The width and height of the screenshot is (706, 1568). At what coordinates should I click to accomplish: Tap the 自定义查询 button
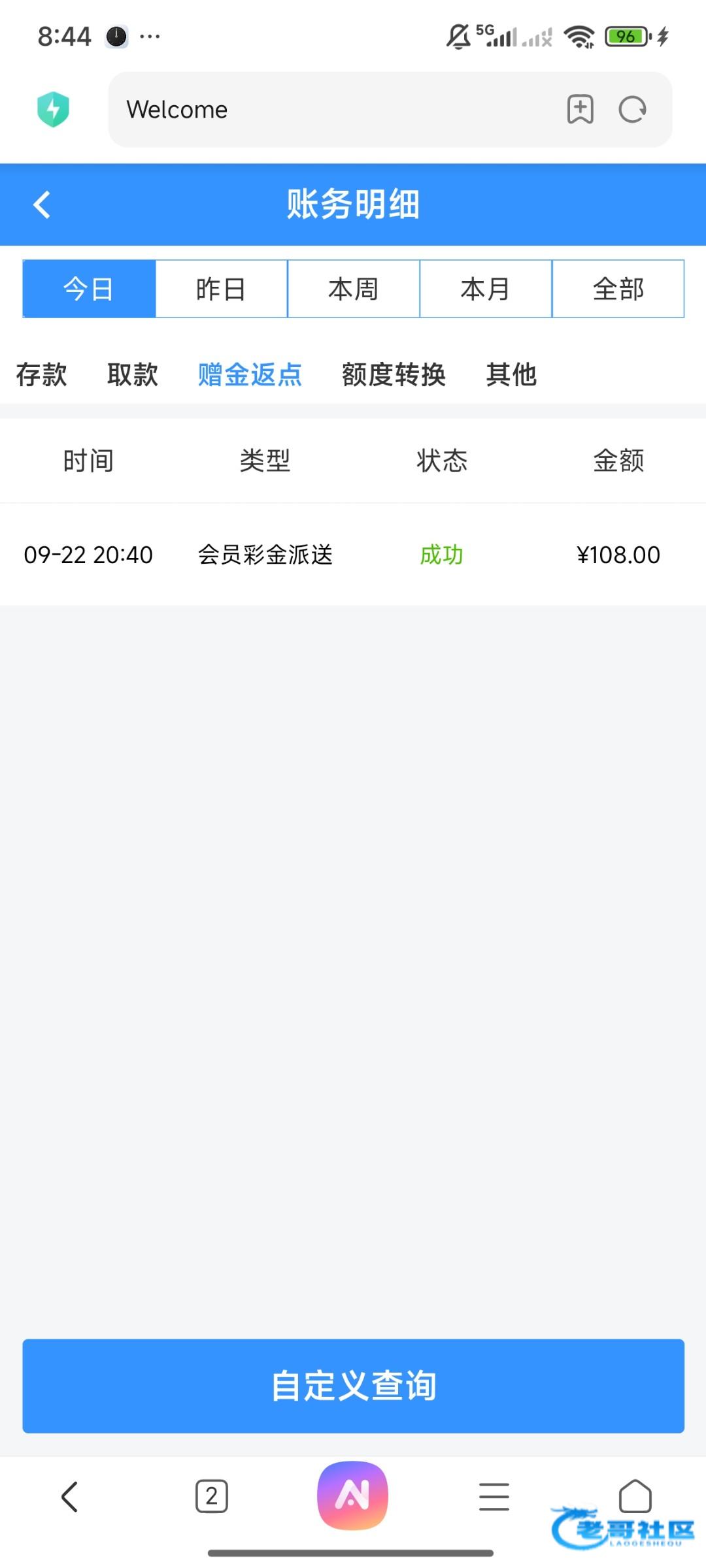click(353, 1386)
